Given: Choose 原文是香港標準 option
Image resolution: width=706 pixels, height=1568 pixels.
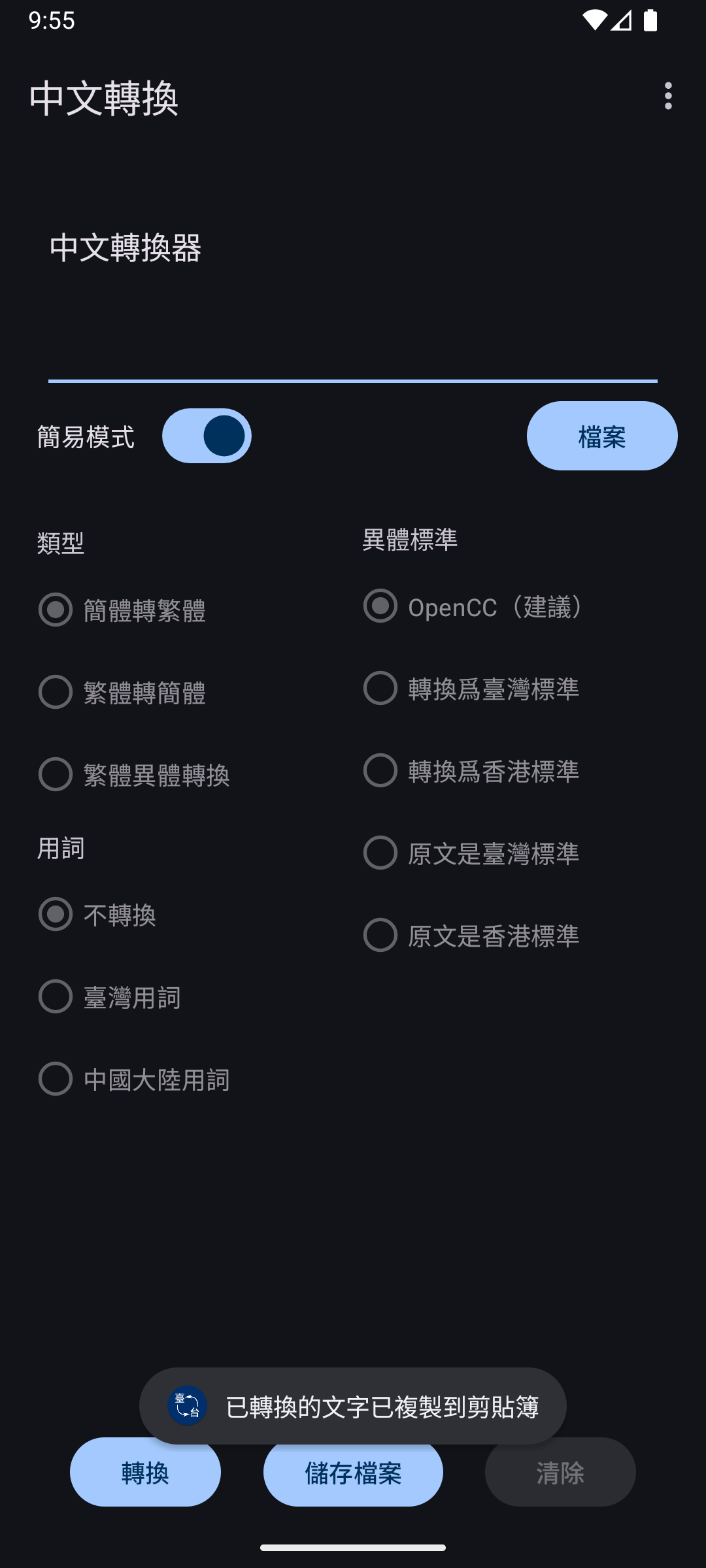Looking at the screenshot, I should [x=380, y=935].
